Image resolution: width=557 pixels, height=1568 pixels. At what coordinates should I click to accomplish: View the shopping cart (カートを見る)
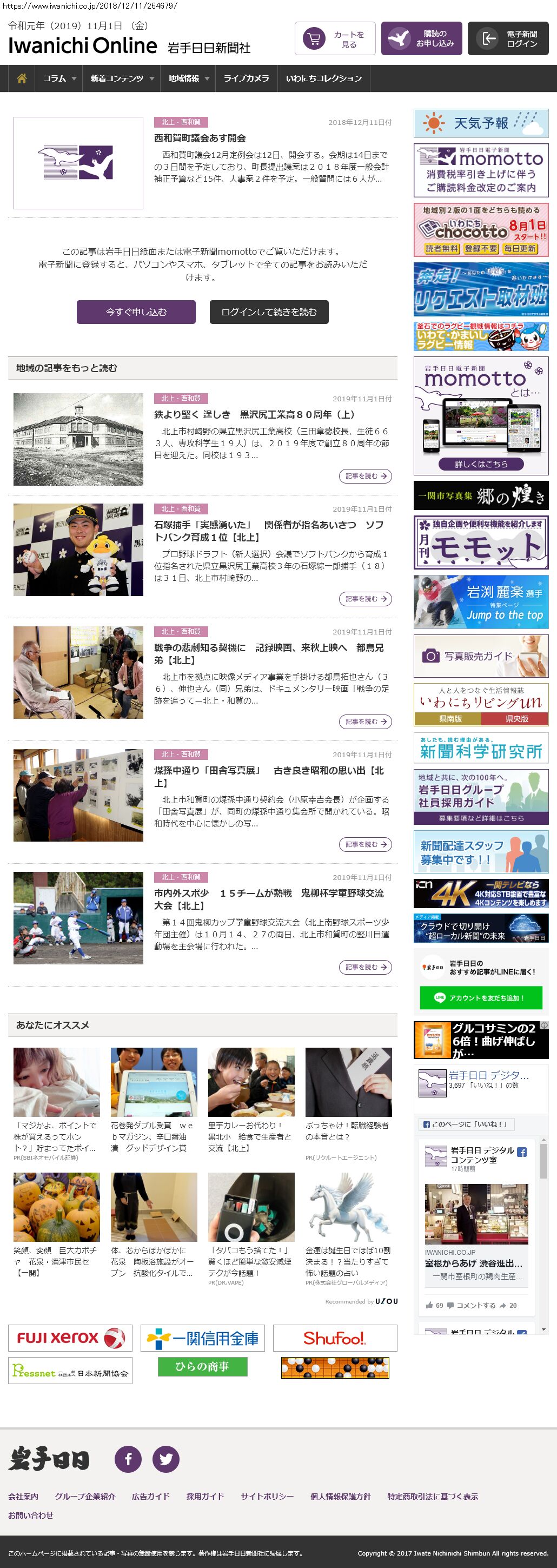tap(335, 39)
